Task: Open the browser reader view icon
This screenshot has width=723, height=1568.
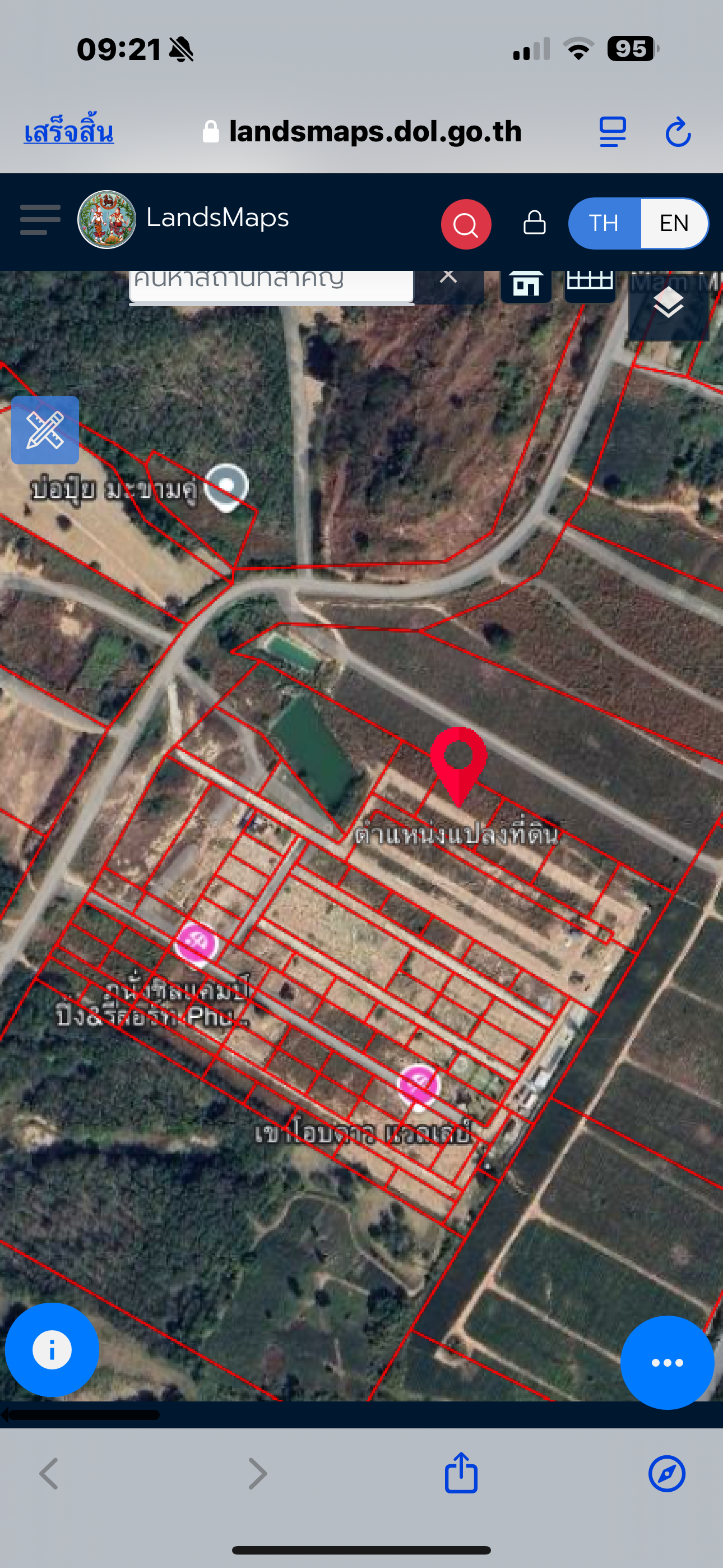Action: 612,131
